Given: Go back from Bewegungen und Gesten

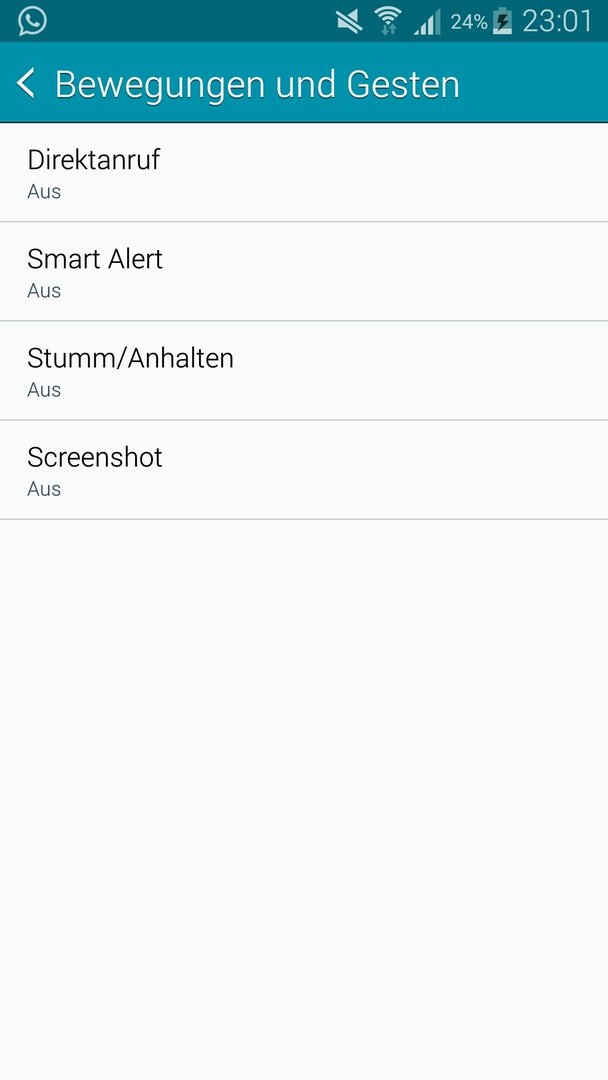Looking at the screenshot, I should tap(26, 83).
